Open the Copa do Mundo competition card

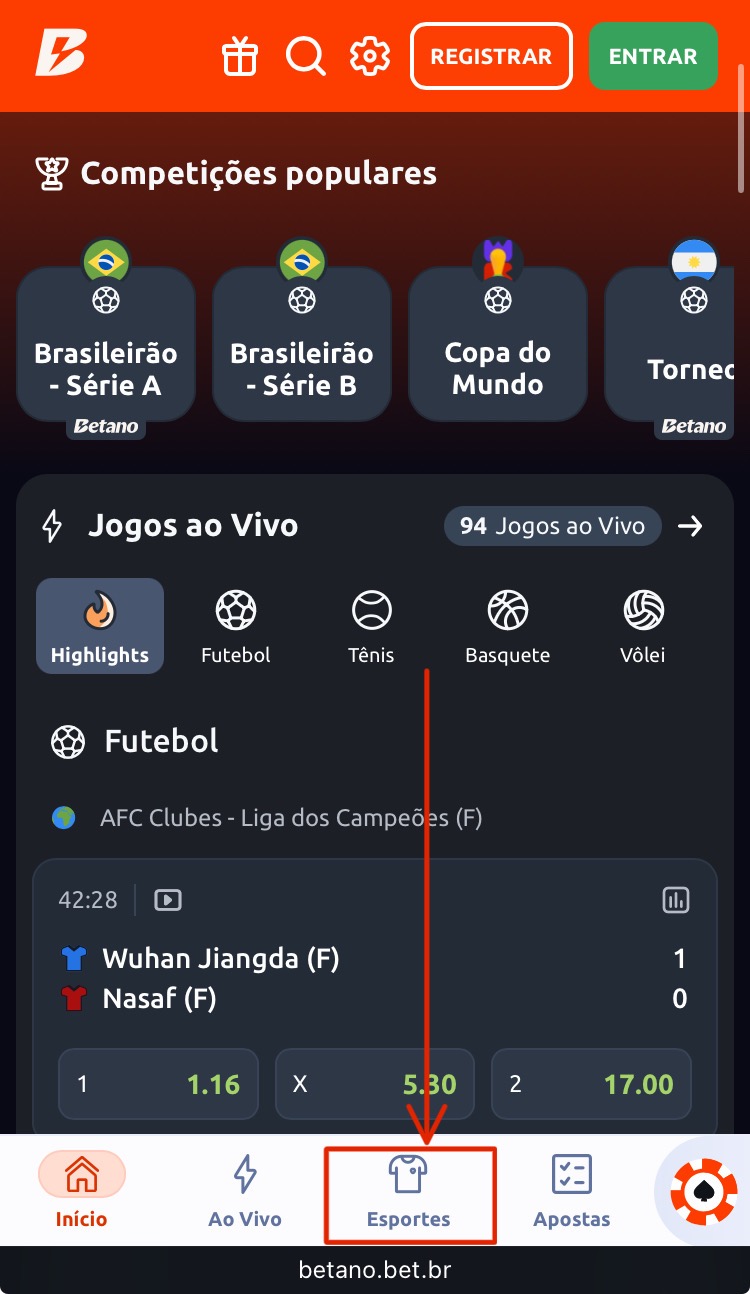[497, 345]
